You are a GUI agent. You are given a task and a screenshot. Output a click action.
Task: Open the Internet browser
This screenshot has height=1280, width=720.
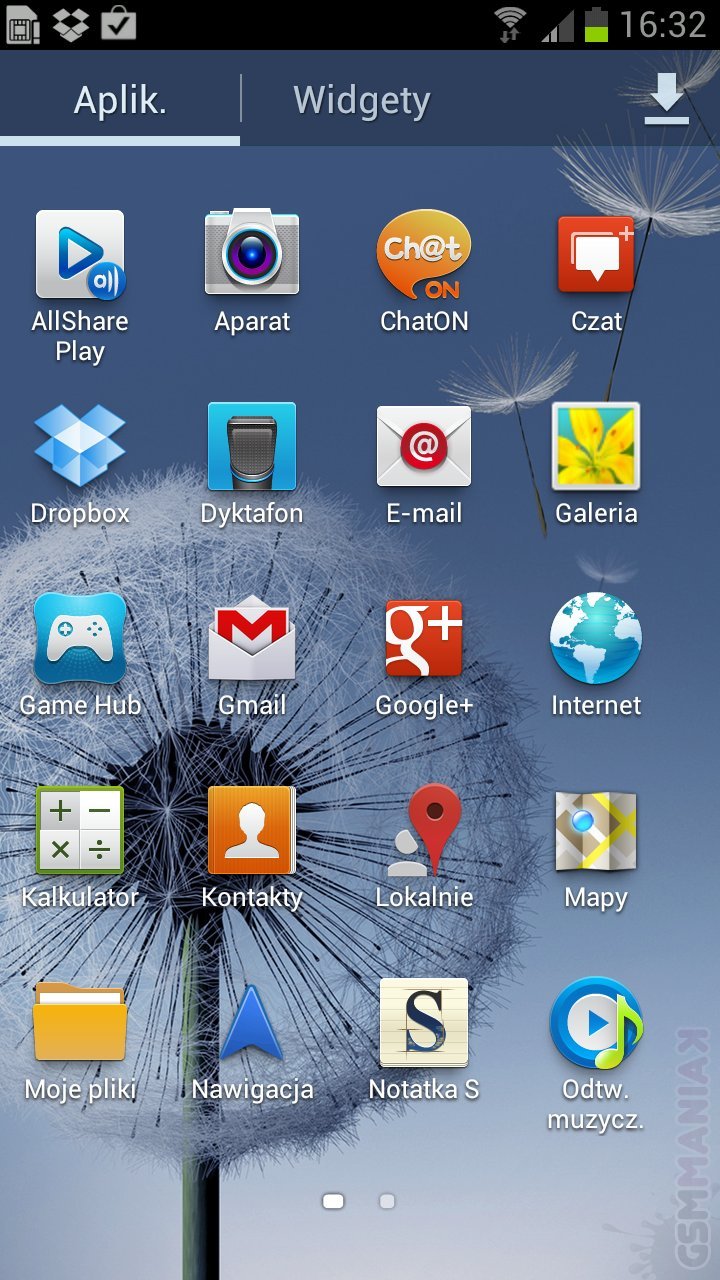click(x=596, y=638)
